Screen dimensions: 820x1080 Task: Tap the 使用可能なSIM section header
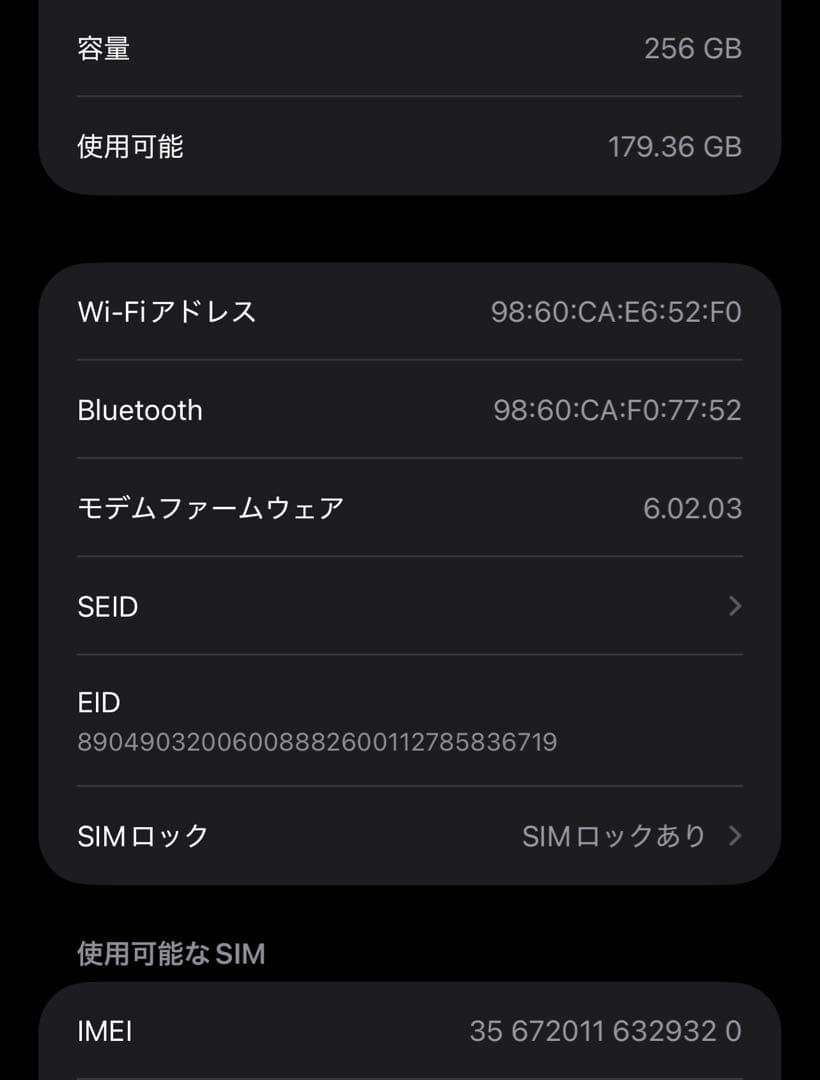171,953
